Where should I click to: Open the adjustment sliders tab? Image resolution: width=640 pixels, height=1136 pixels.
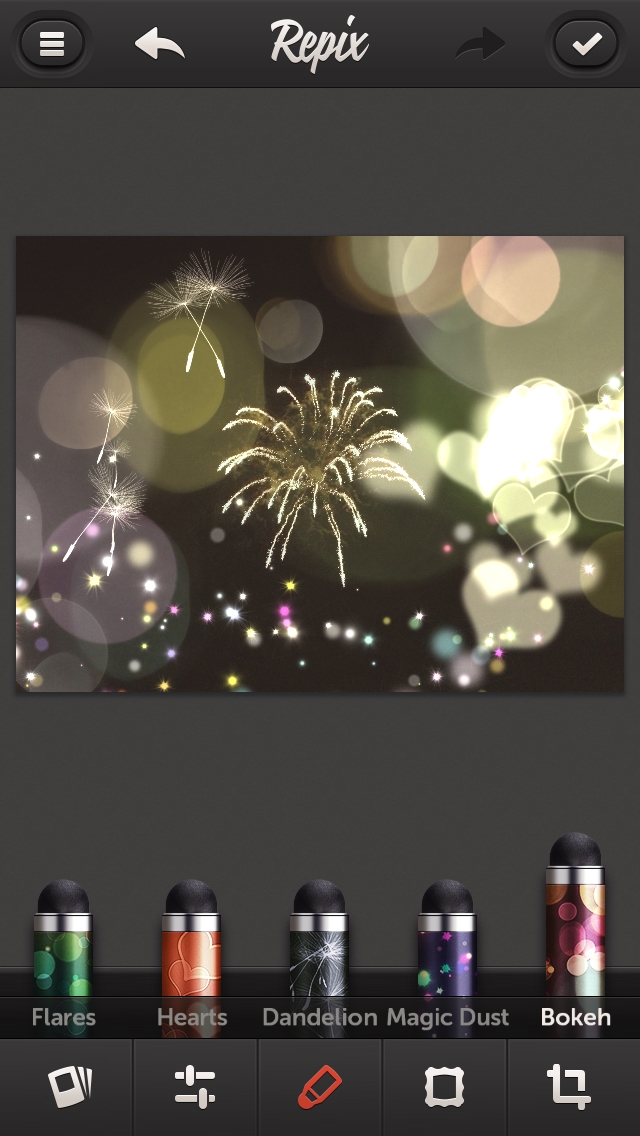coord(195,1087)
